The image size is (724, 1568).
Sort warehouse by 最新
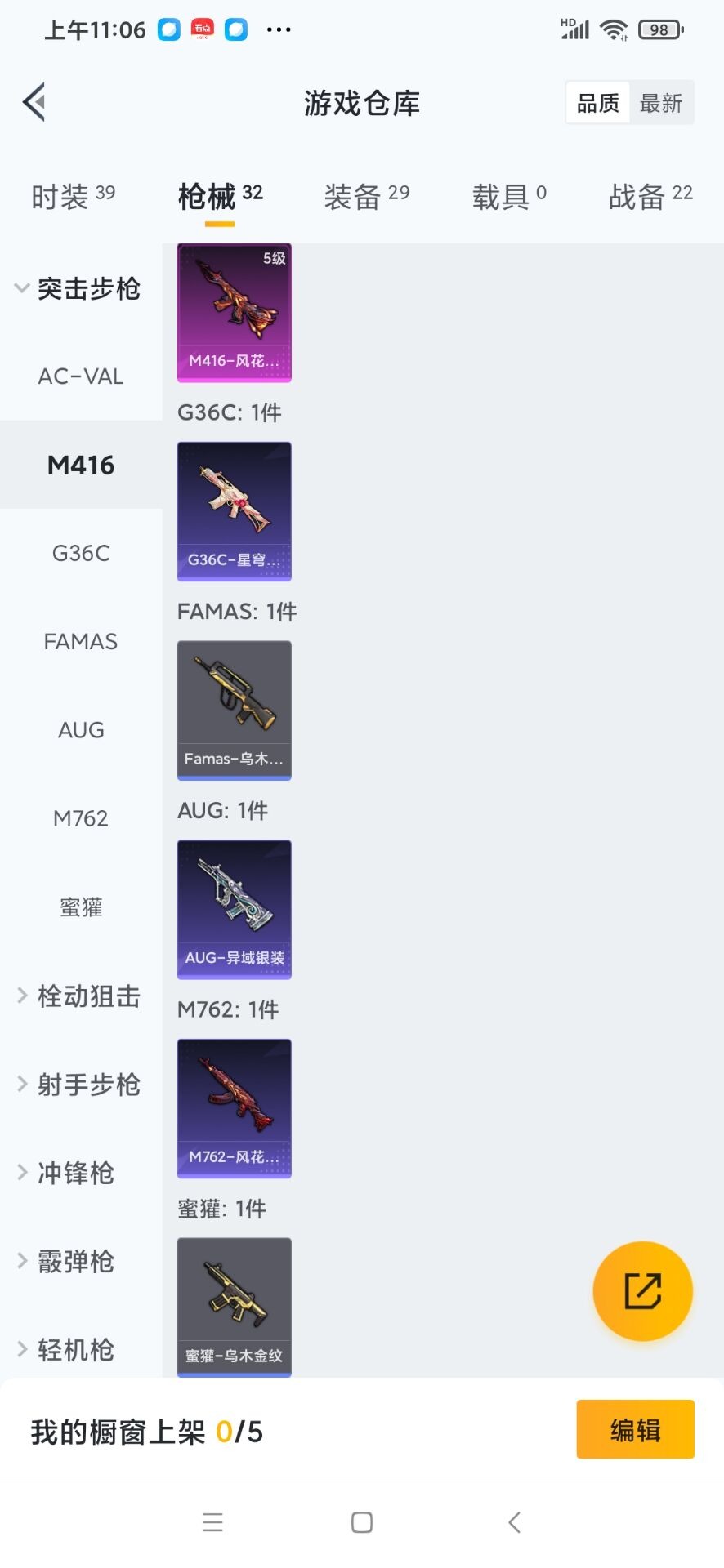[x=661, y=103]
